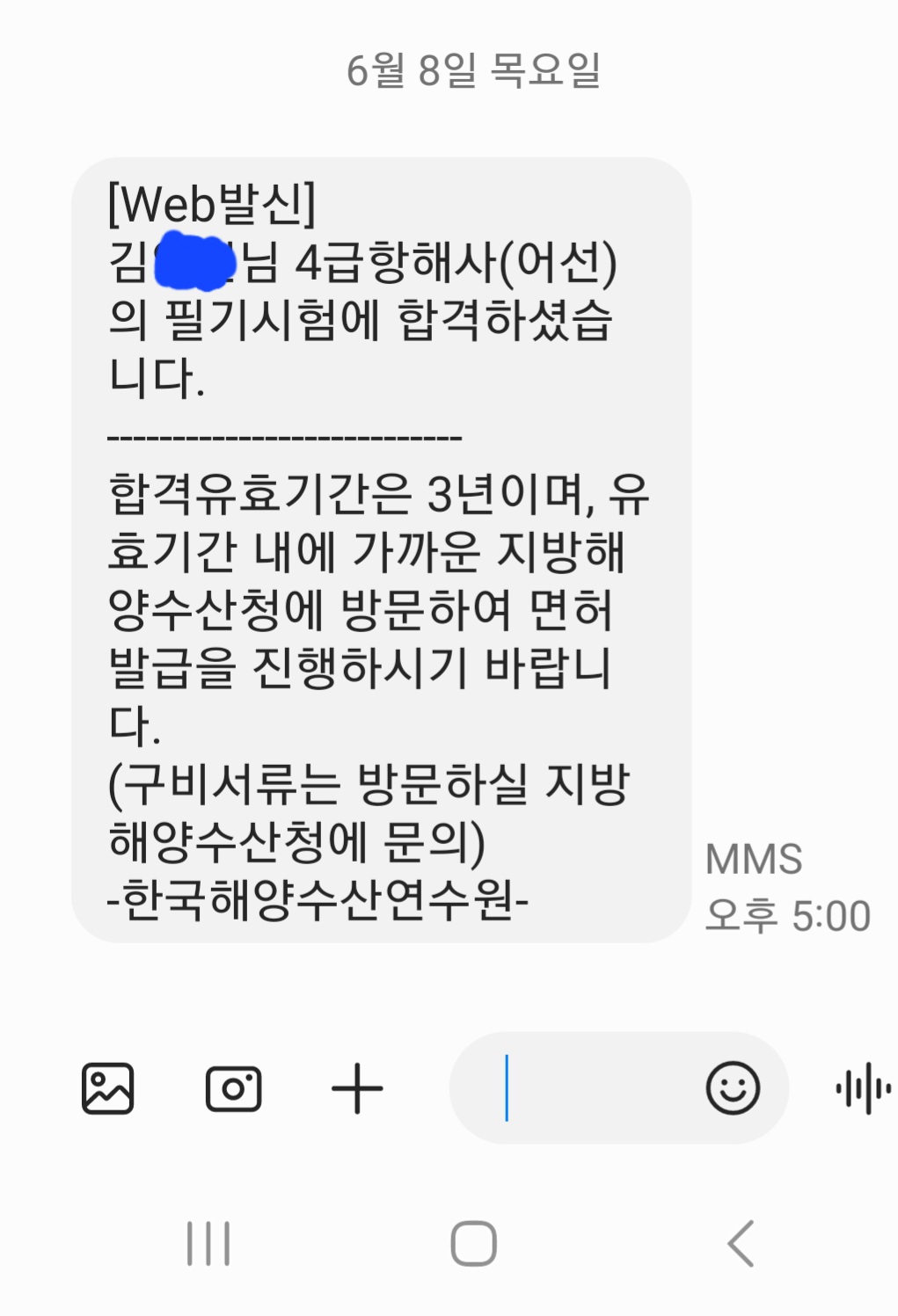Go to home screen via navigation bar

tap(473, 1243)
